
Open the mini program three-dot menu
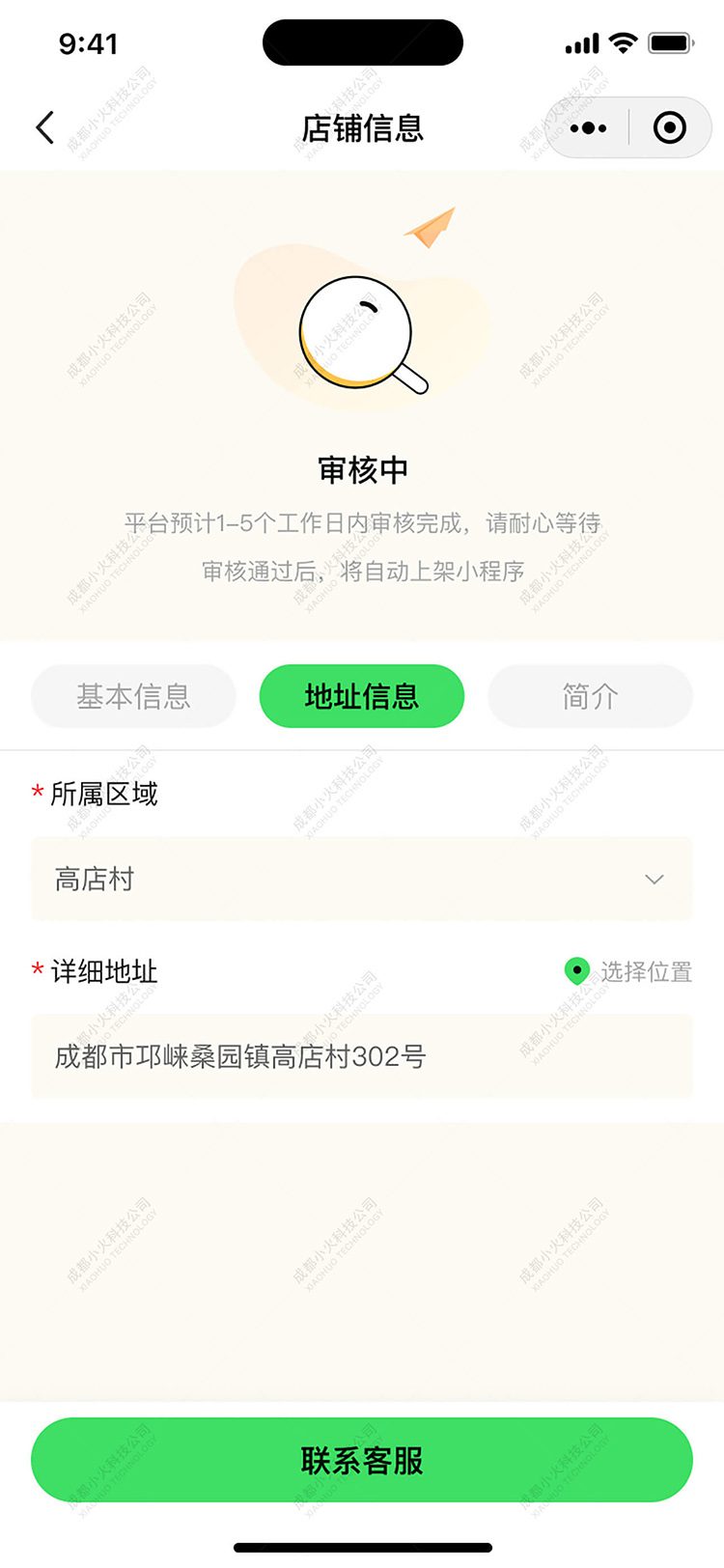coord(588,127)
